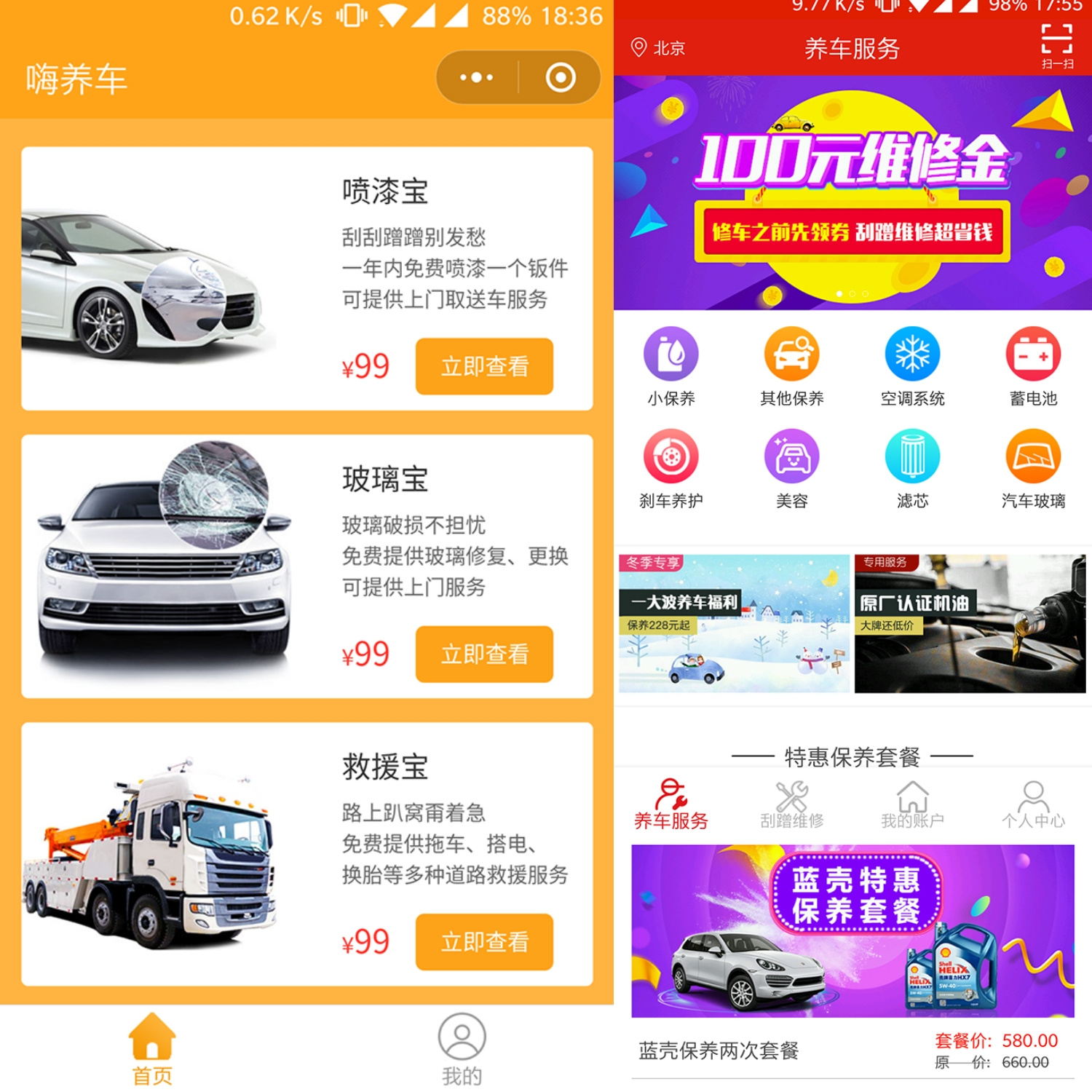Tap 立即查看 on the 喷漆宝 card

[x=484, y=366]
